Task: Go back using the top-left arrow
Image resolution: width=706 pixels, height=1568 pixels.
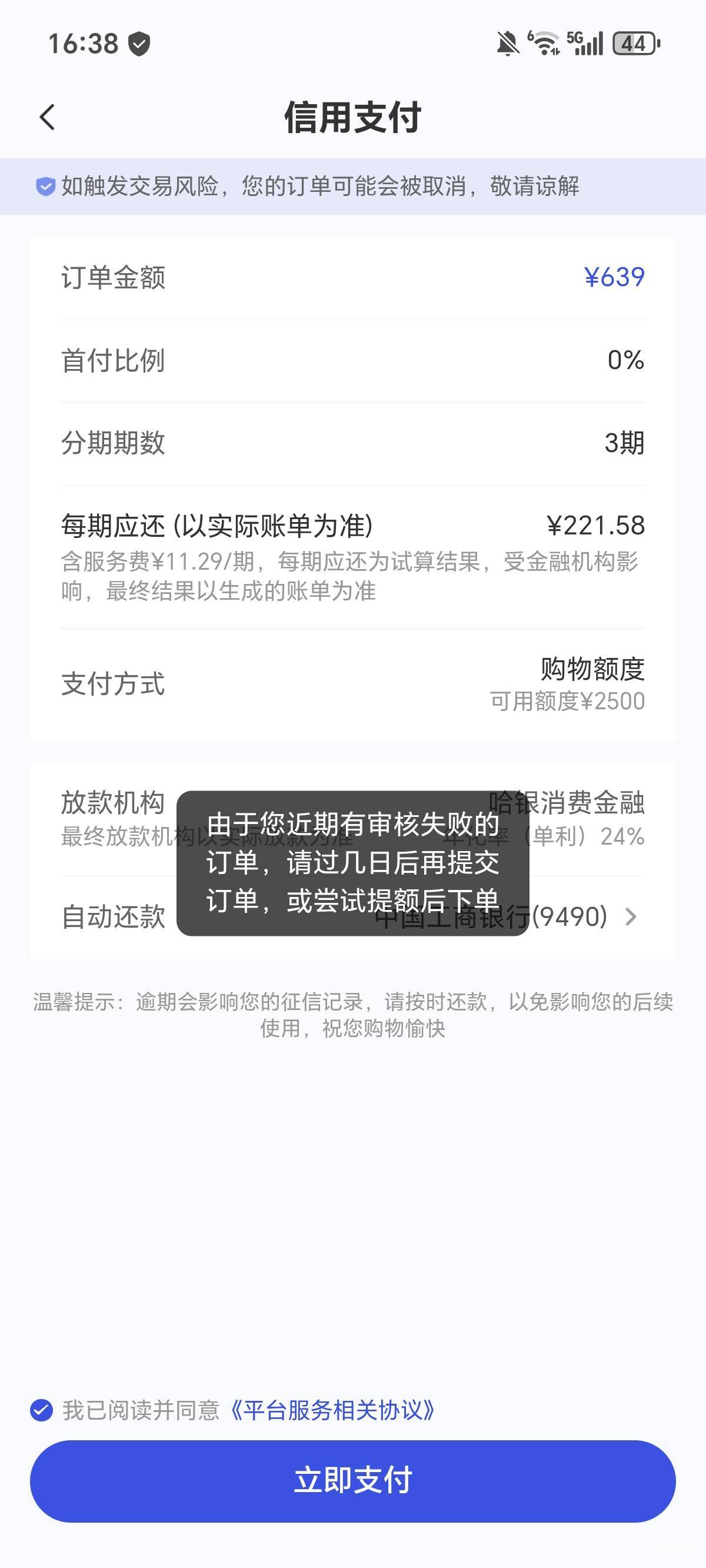Action: pyautogui.click(x=48, y=117)
